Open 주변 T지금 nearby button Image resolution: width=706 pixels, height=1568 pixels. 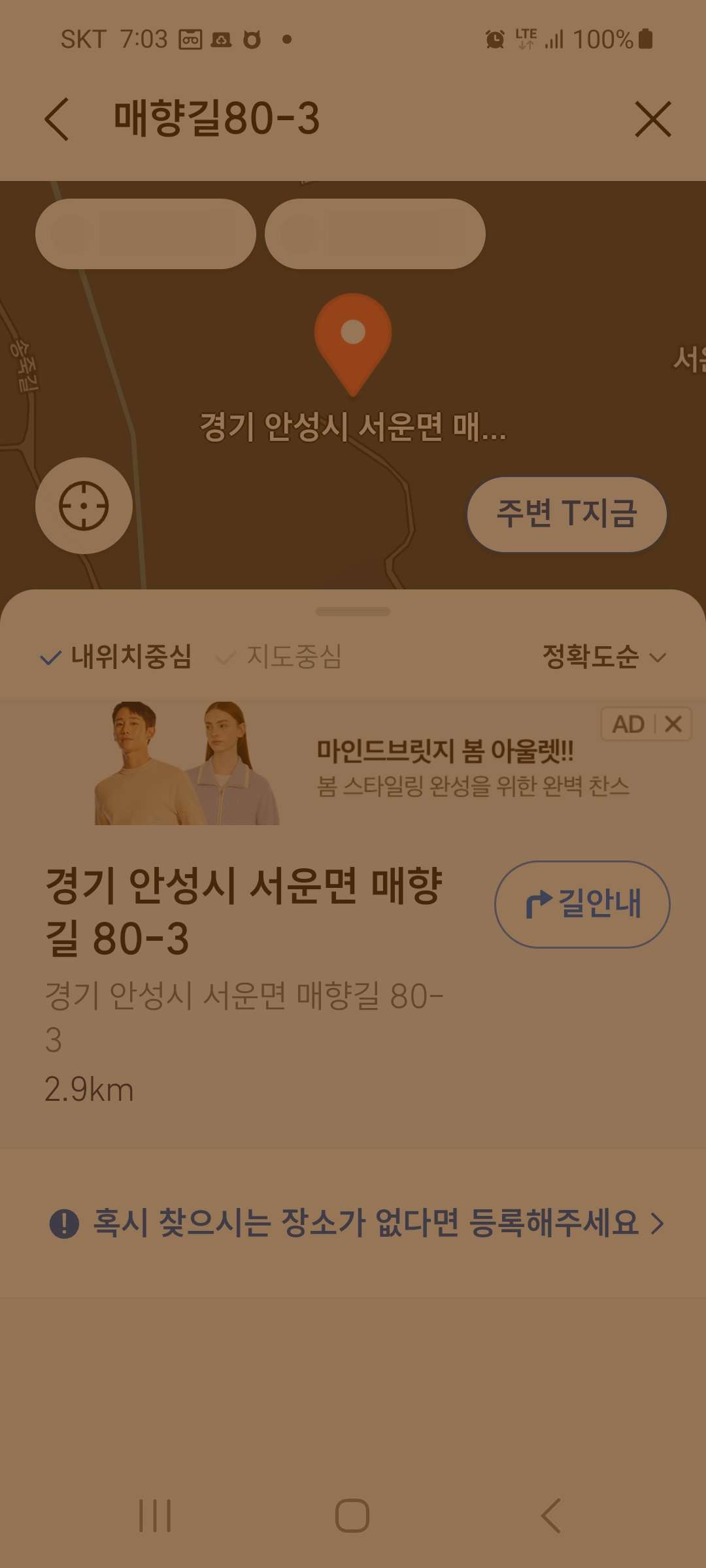pyautogui.click(x=567, y=514)
